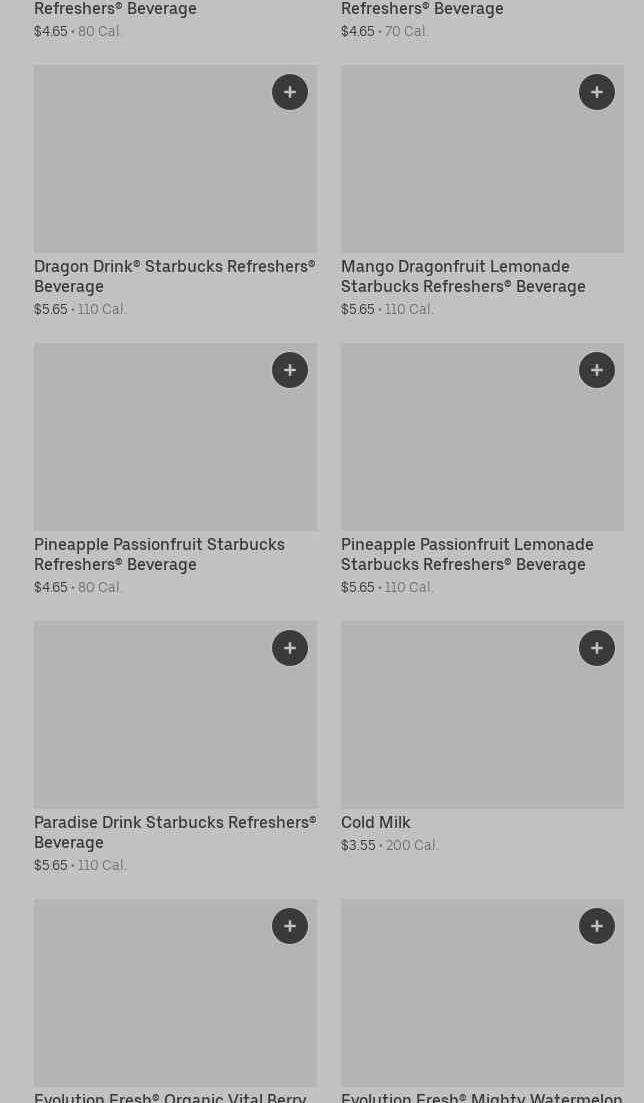Image resolution: width=644 pixels, height=1103 pixels.
Task: Add Mango Dragonfruit Lemonade Refreshers to cart
Action: (x=597, y=92)
